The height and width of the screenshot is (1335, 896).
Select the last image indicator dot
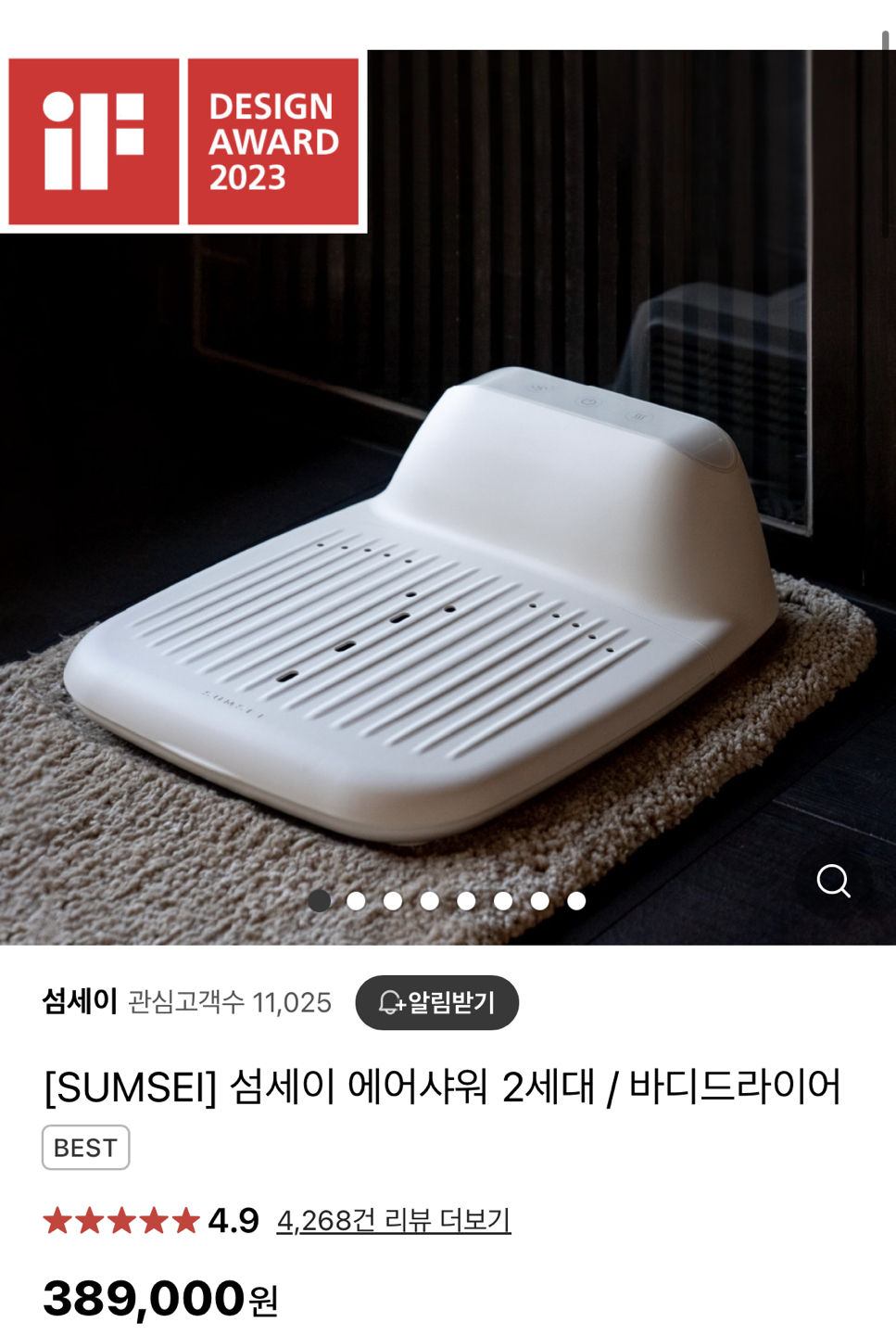point(576,900)
